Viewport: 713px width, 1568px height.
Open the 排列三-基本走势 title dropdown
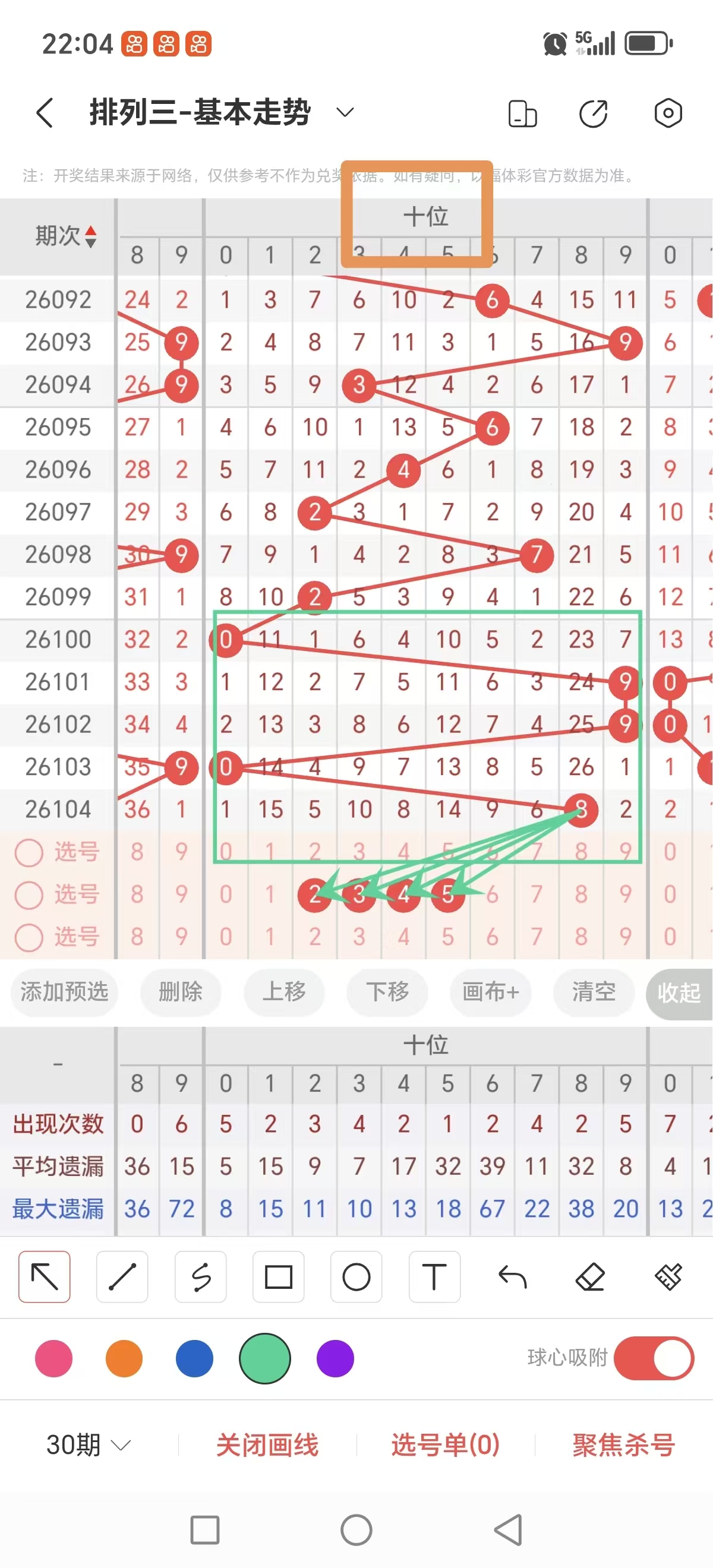(x=343, y=112)
